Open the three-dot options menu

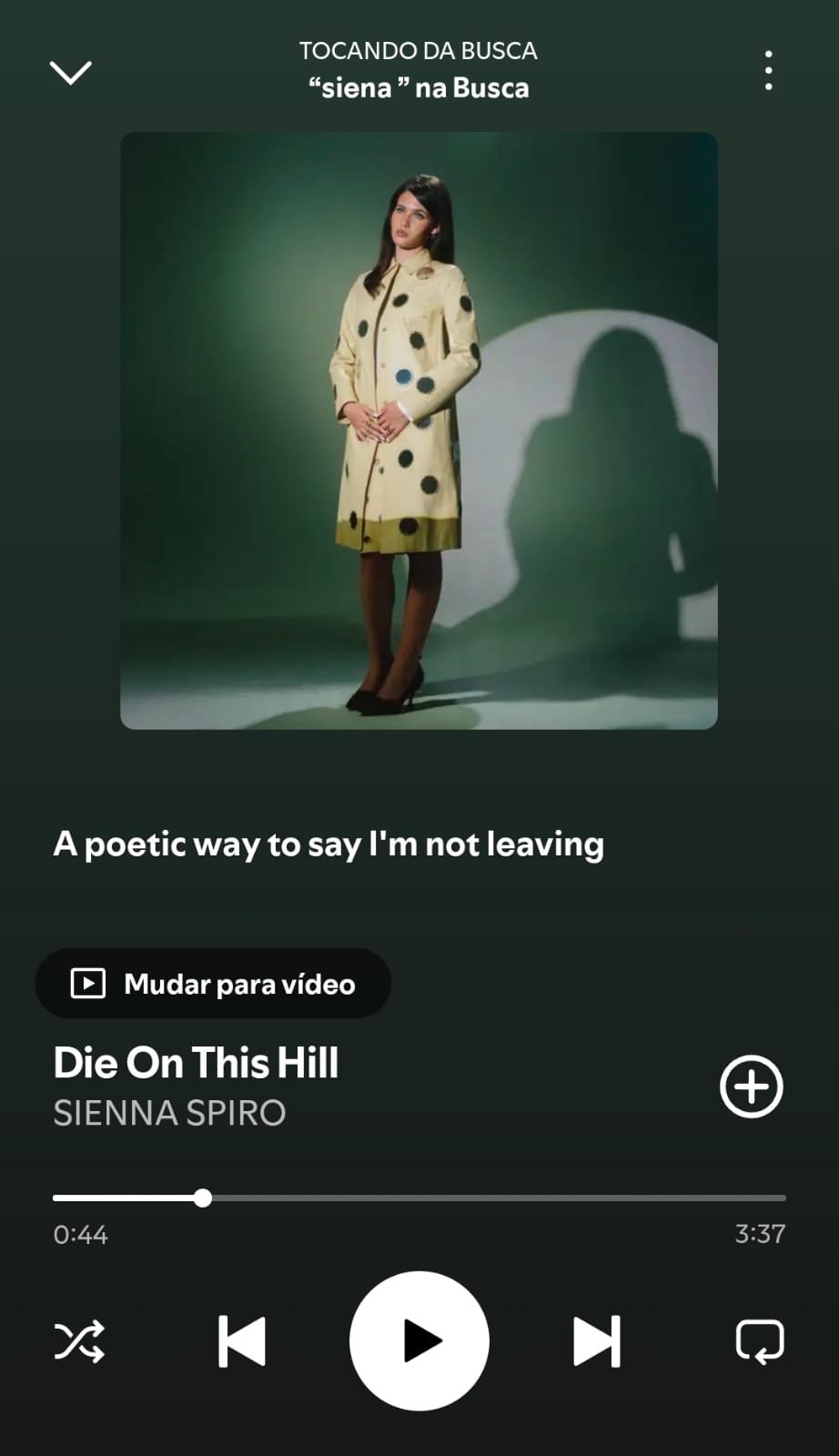[x=767, y=69]
